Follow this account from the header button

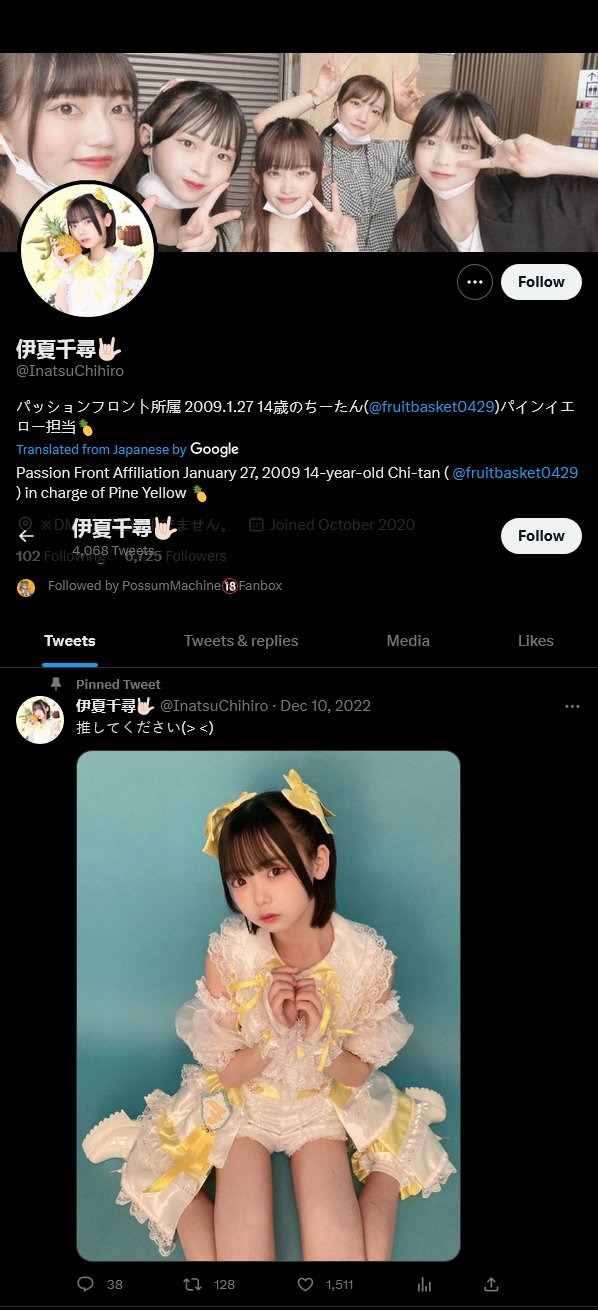(x=541, y=282)
